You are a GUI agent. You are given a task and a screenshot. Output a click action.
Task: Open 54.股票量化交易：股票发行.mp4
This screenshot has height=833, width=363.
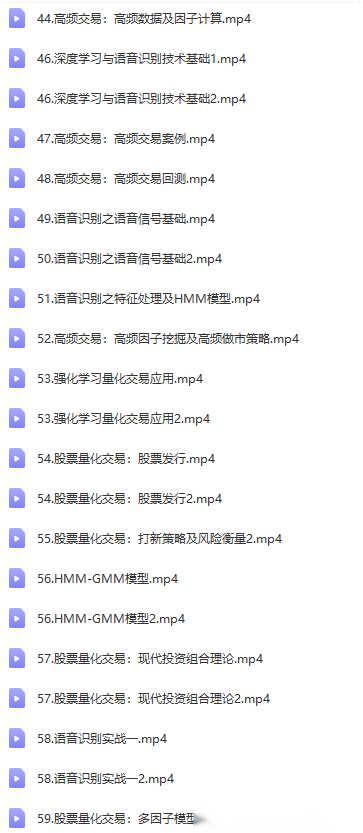click(x=126, y=459)
